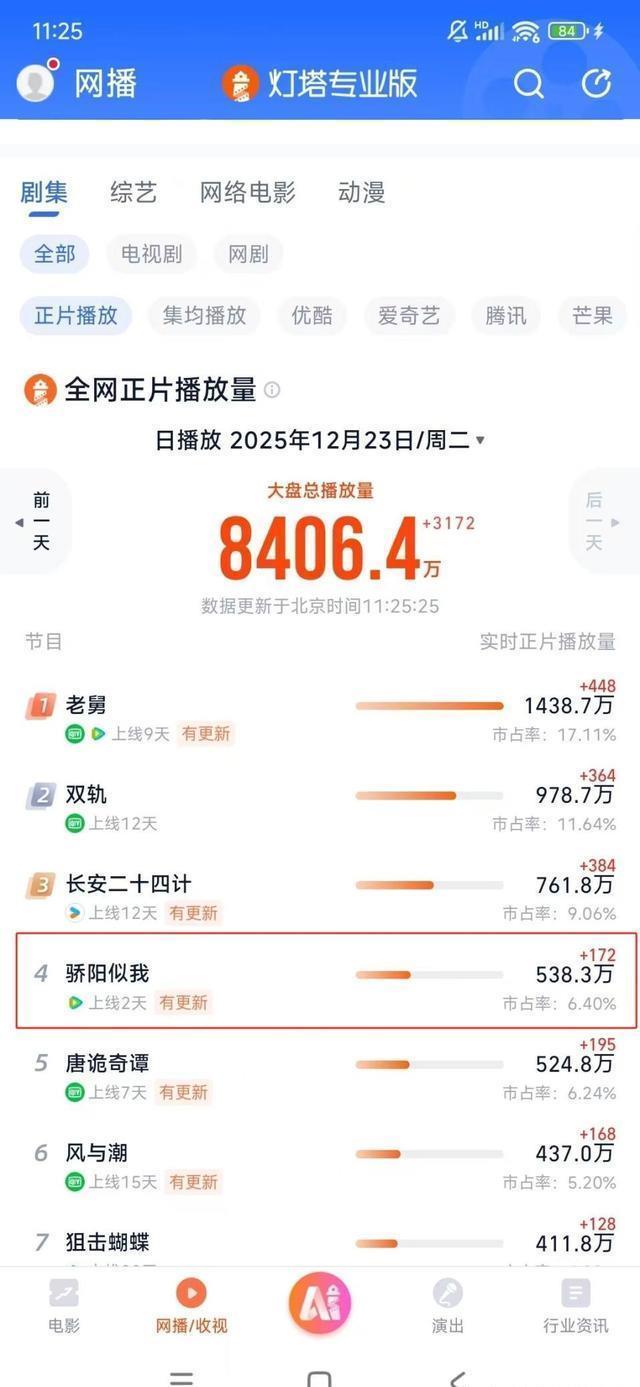The image size is (640, 1387).
Task: Show info about 全网正片播放量
Action: pyautogui.click(x=272, y=390)
